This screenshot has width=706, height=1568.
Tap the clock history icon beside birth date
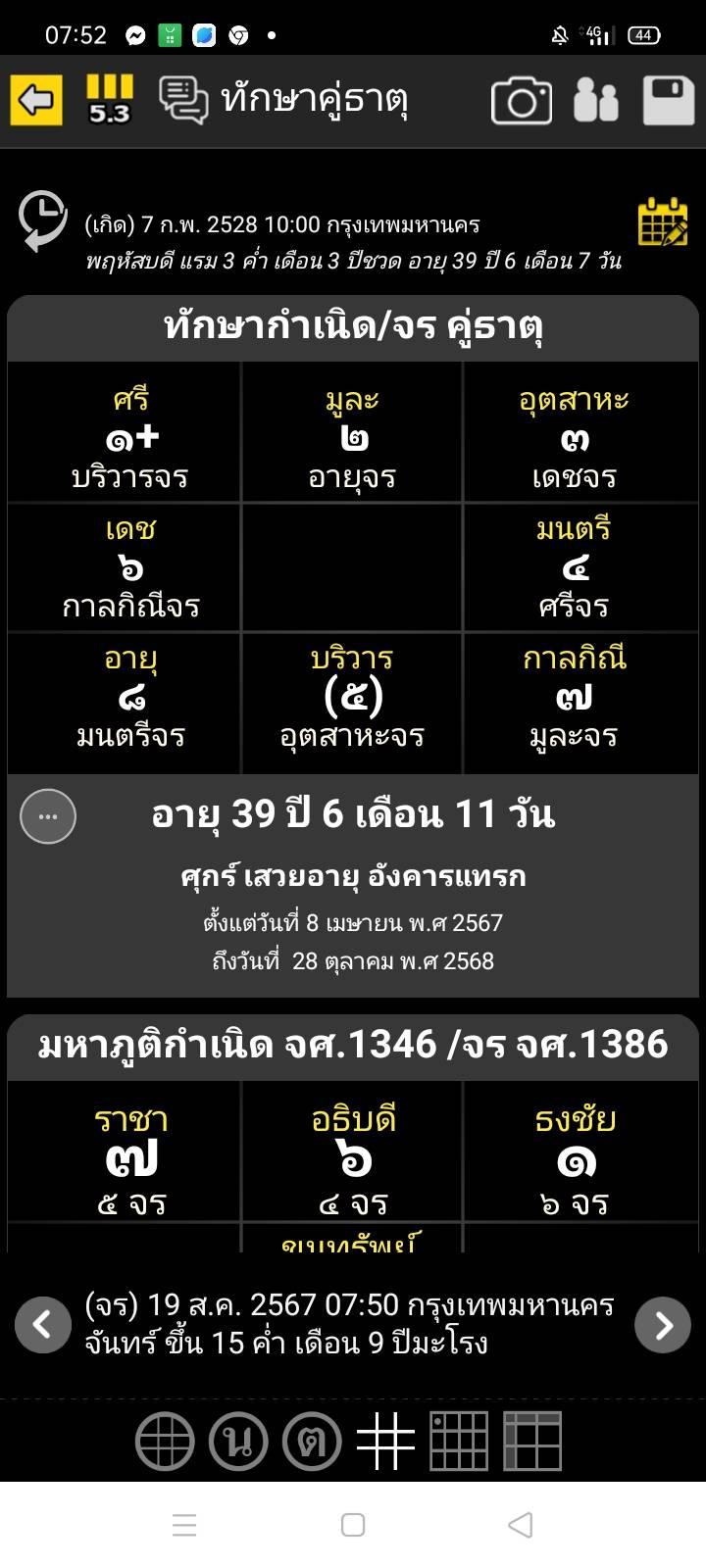(42, 220)
